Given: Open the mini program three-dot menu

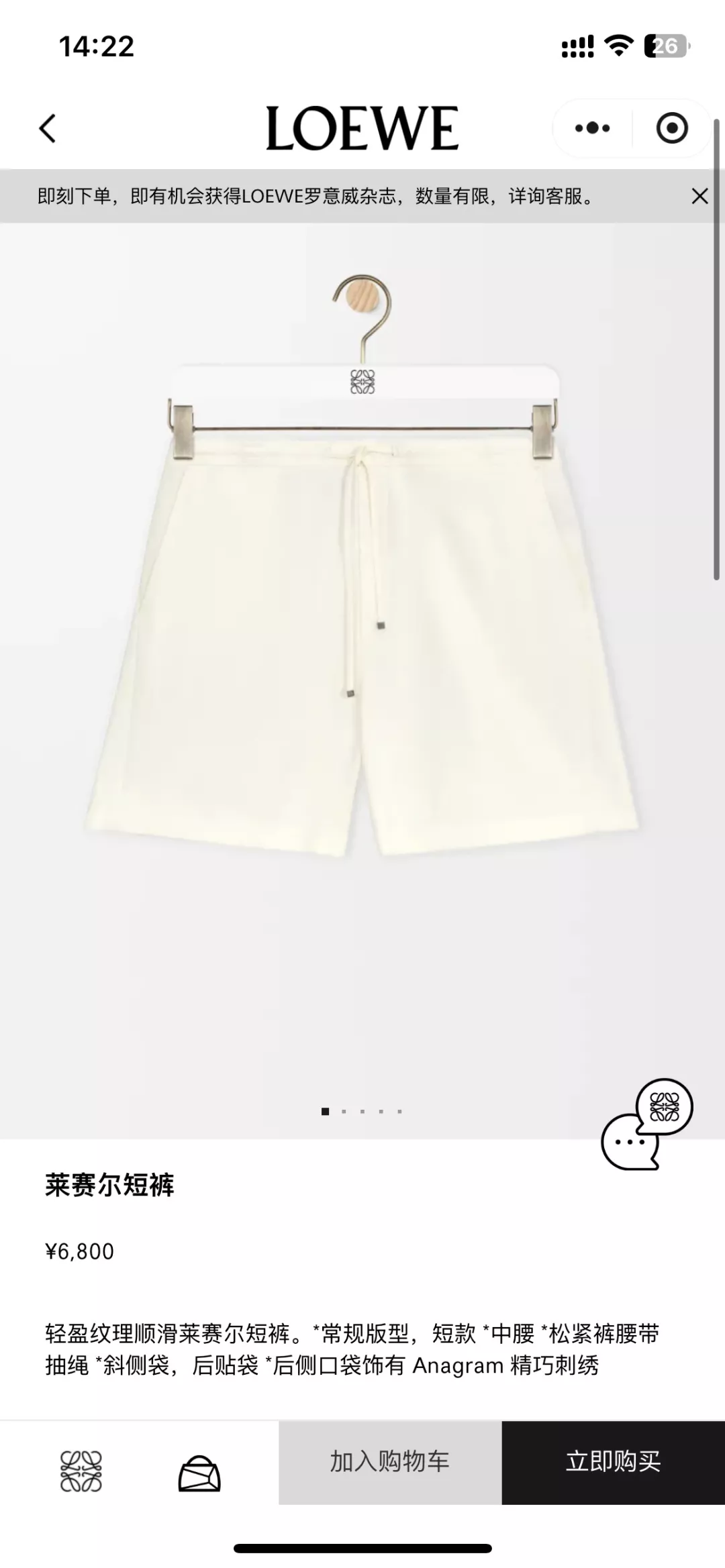Looking at the screenshot, I should pyautogui.click(x=592, y=127).
